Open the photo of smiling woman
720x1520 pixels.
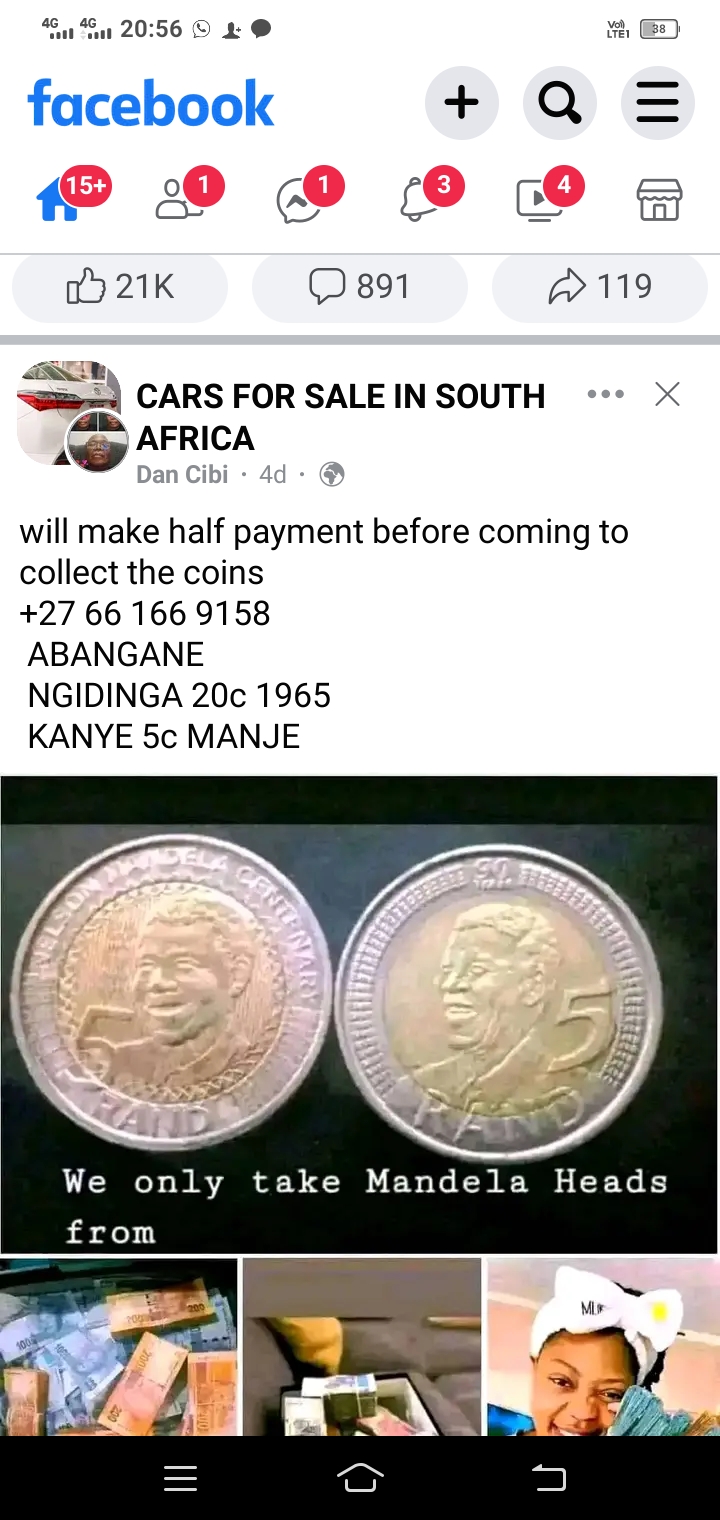603,1346
